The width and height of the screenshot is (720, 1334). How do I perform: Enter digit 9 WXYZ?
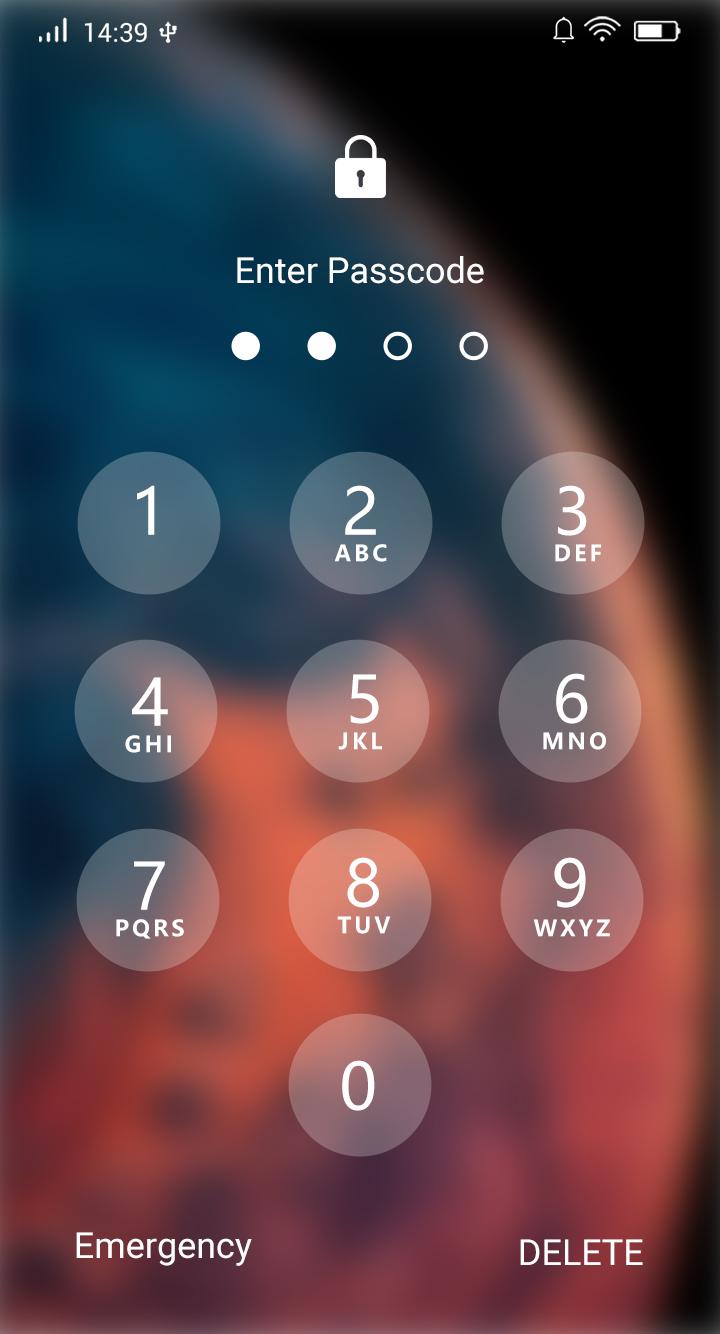pos(572,900)
